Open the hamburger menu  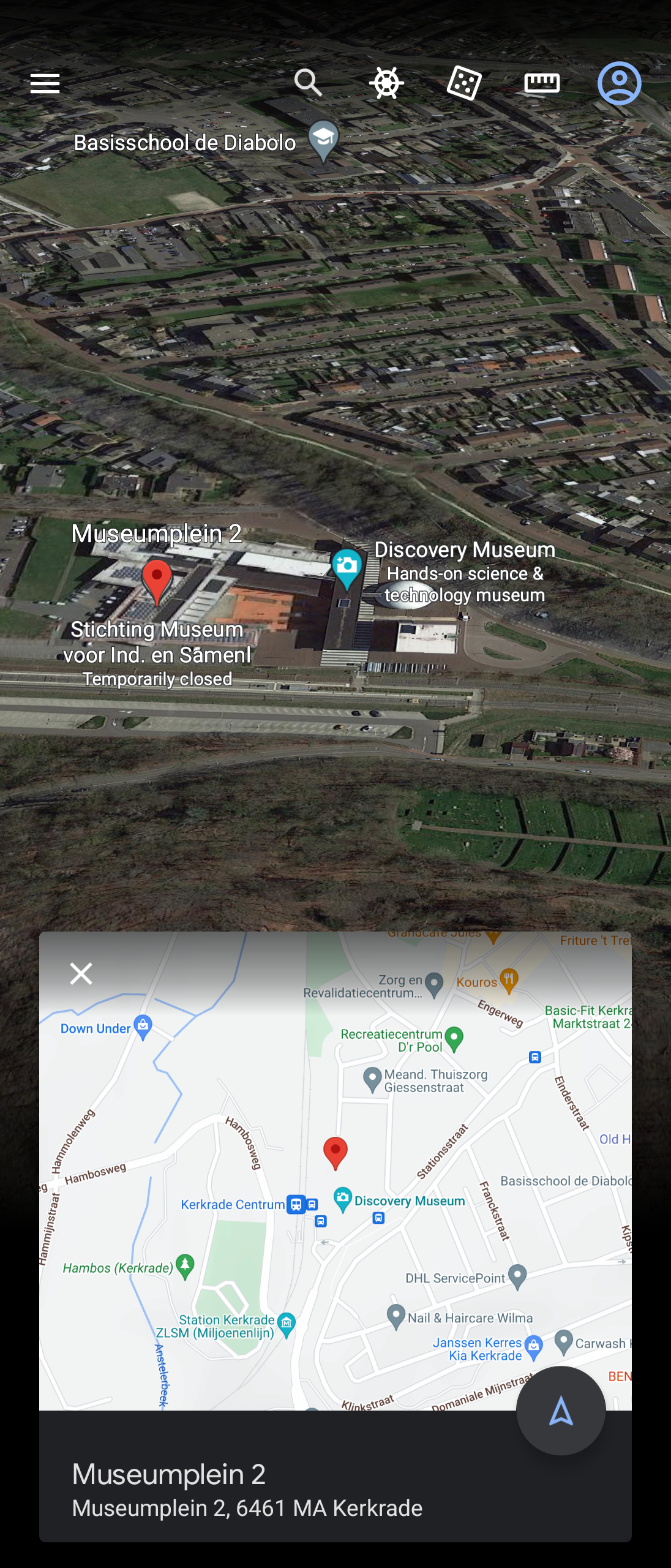pyautogui.click(x=45, y=83)
